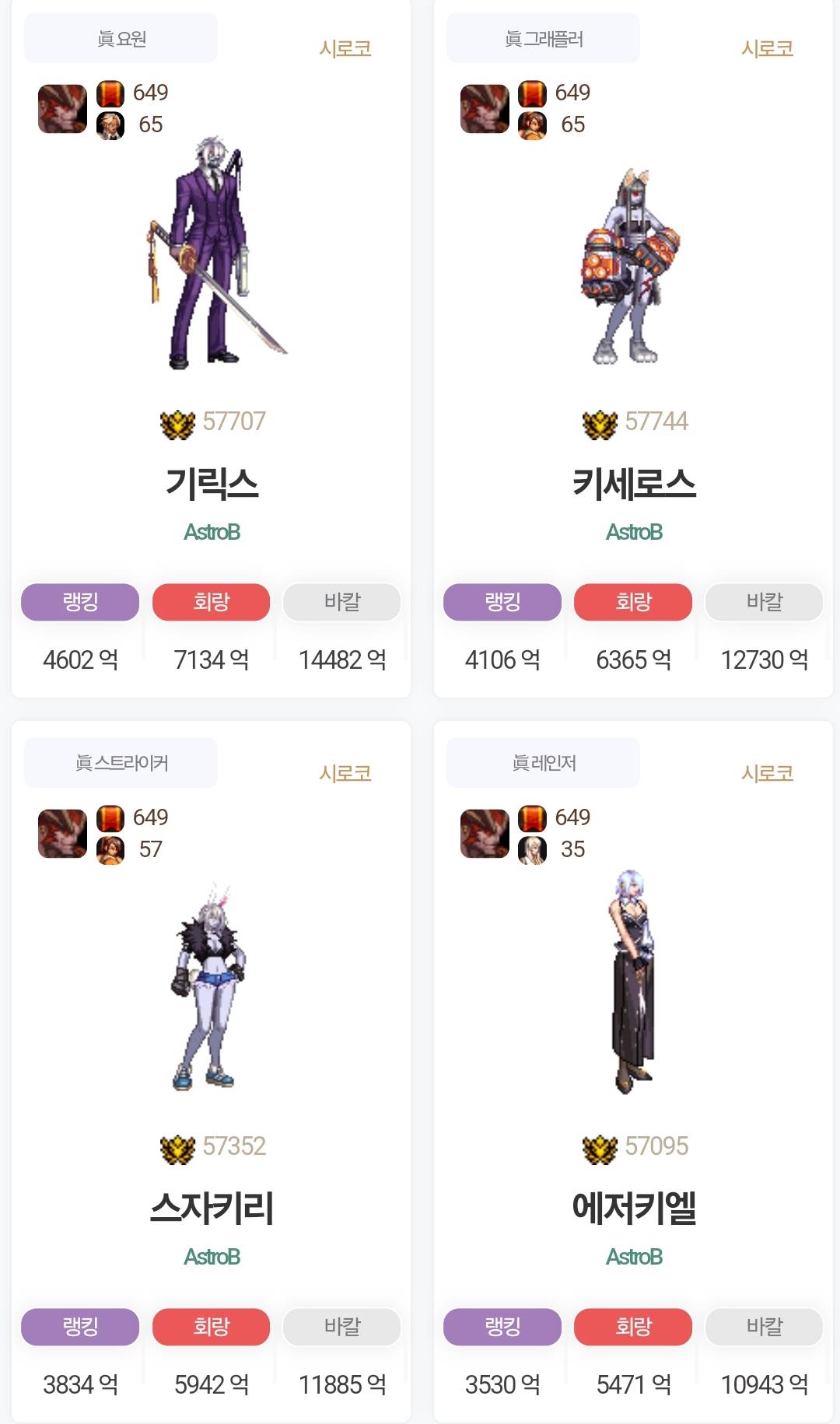Open the 스자키리 character card
Image resolution: width=840 pixels, height=1424 pixels.
pyautogui.click(x=211, y=1208)
